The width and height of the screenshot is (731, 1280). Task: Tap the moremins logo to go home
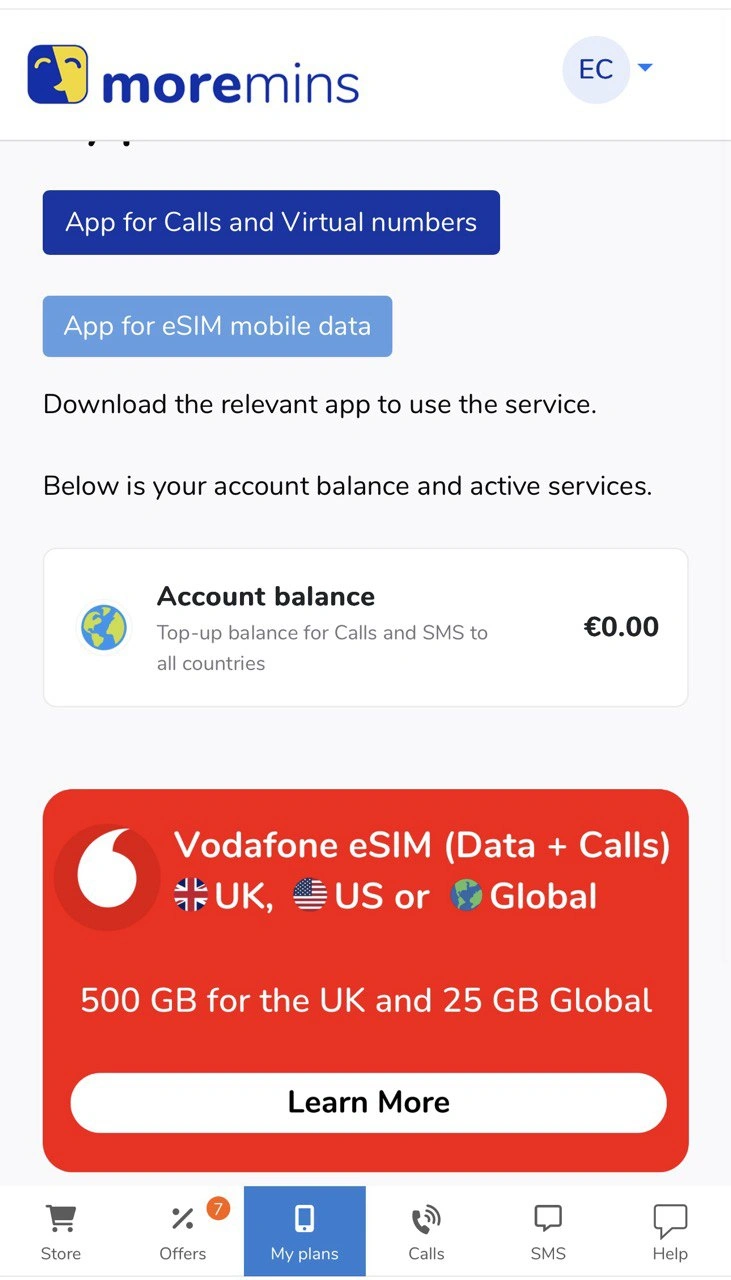click(x=193, y=75)
